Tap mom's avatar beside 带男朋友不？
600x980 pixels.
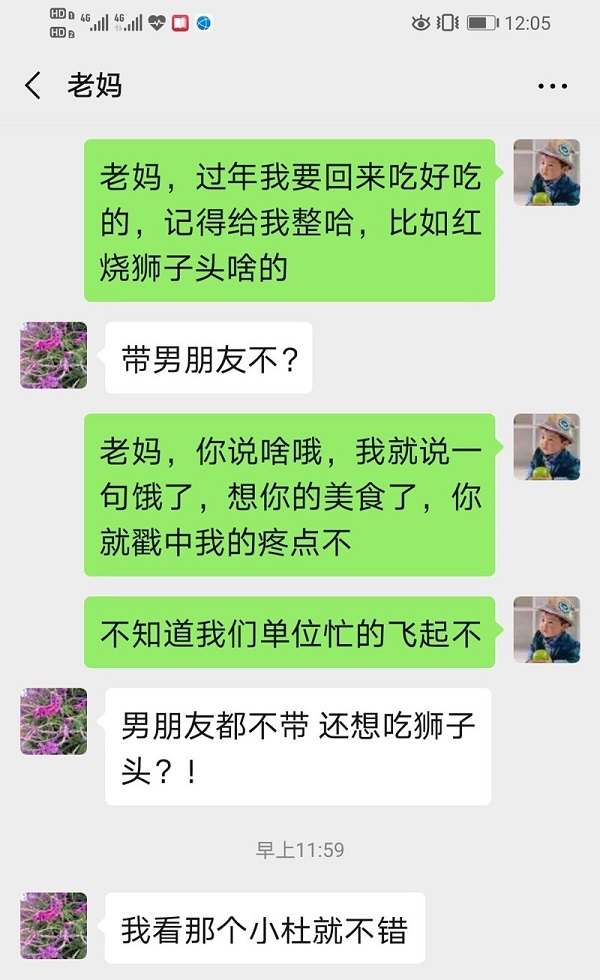[x=54, y=355]
